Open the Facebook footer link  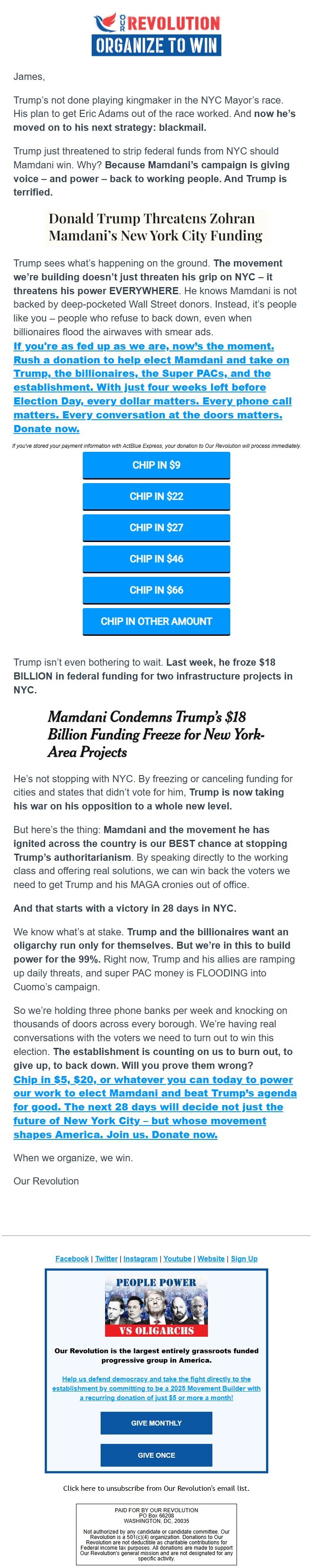72,1258
